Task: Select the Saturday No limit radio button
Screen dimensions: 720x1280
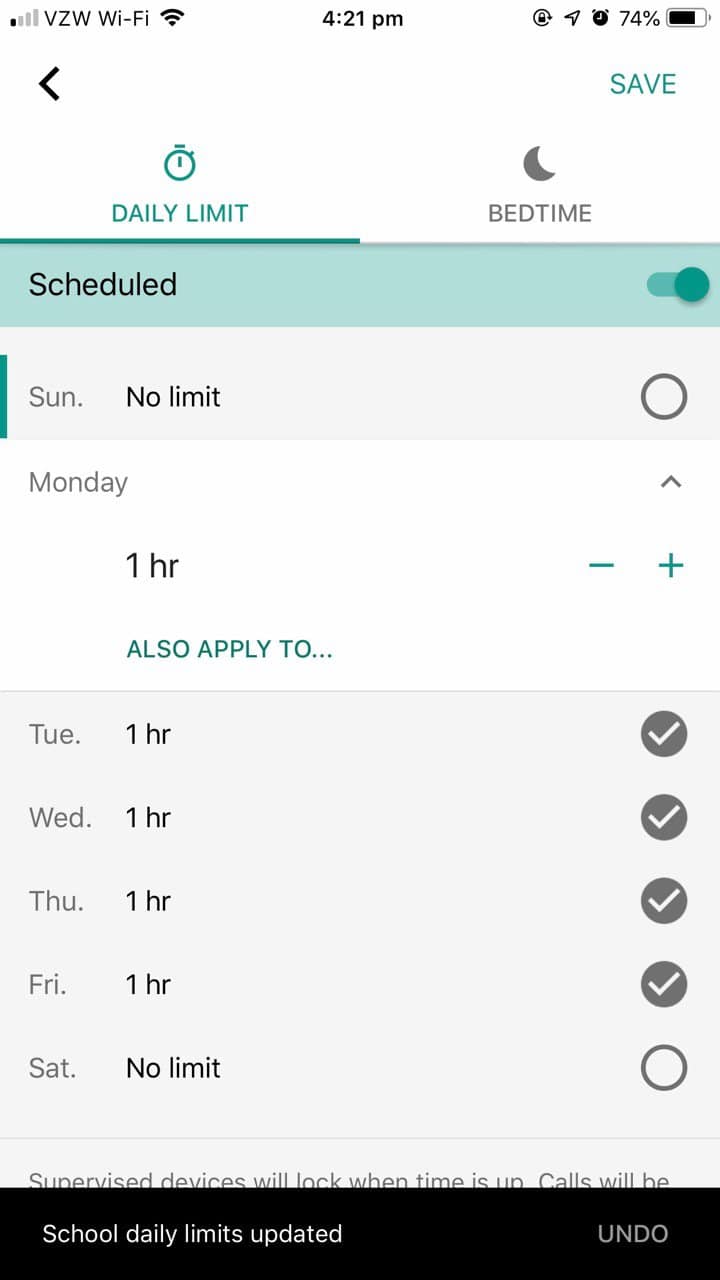Action: tap(663, 1067)
